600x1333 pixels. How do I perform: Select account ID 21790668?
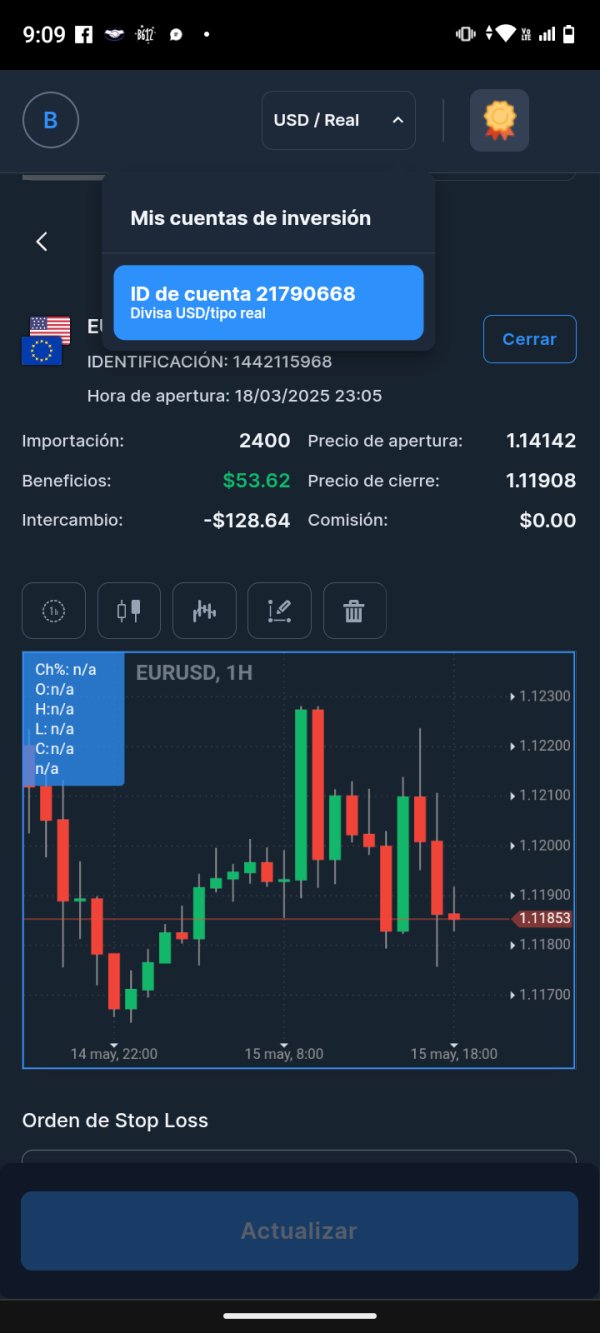[x=268, y=302]
